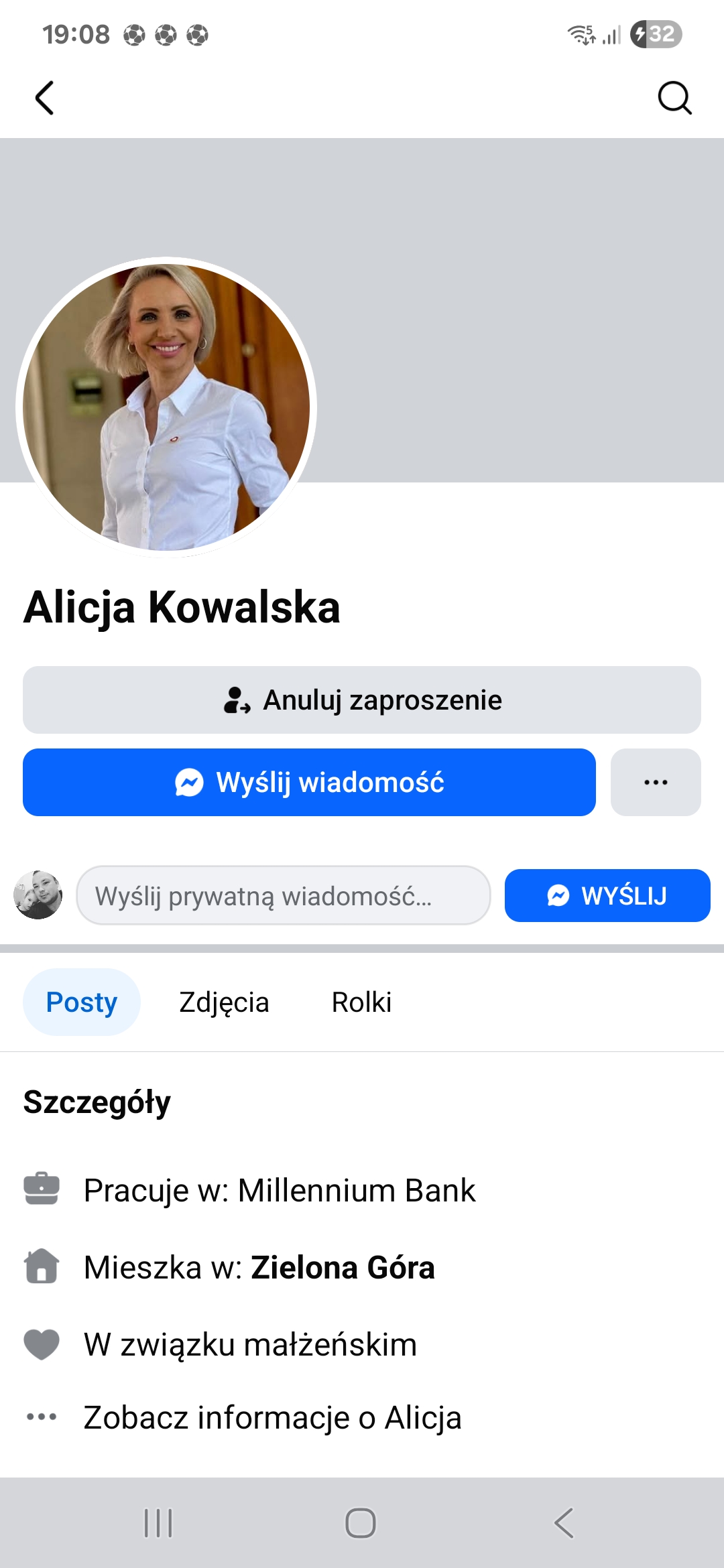Tap the system home button
This screenshot has width=724, height=1568.
click(x=361, y=1522)
